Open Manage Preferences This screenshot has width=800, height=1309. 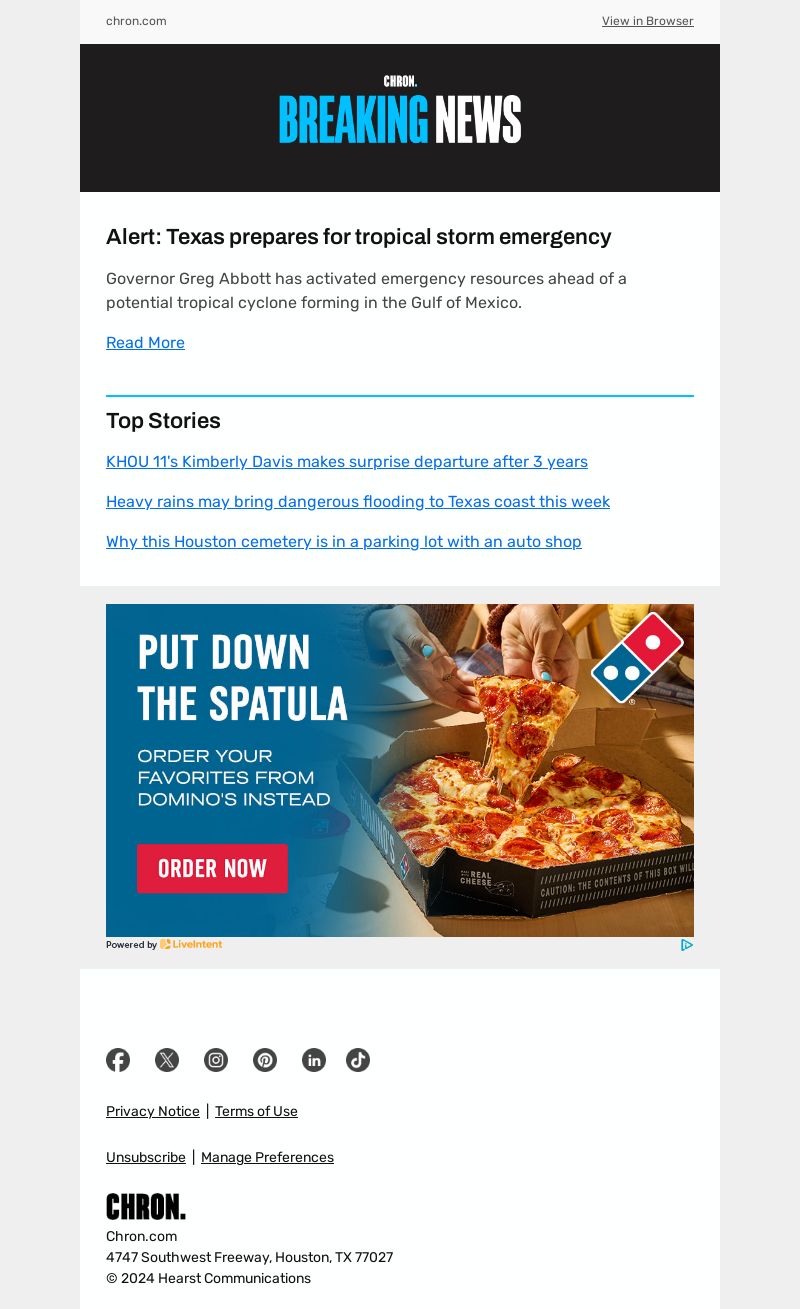267,1157
